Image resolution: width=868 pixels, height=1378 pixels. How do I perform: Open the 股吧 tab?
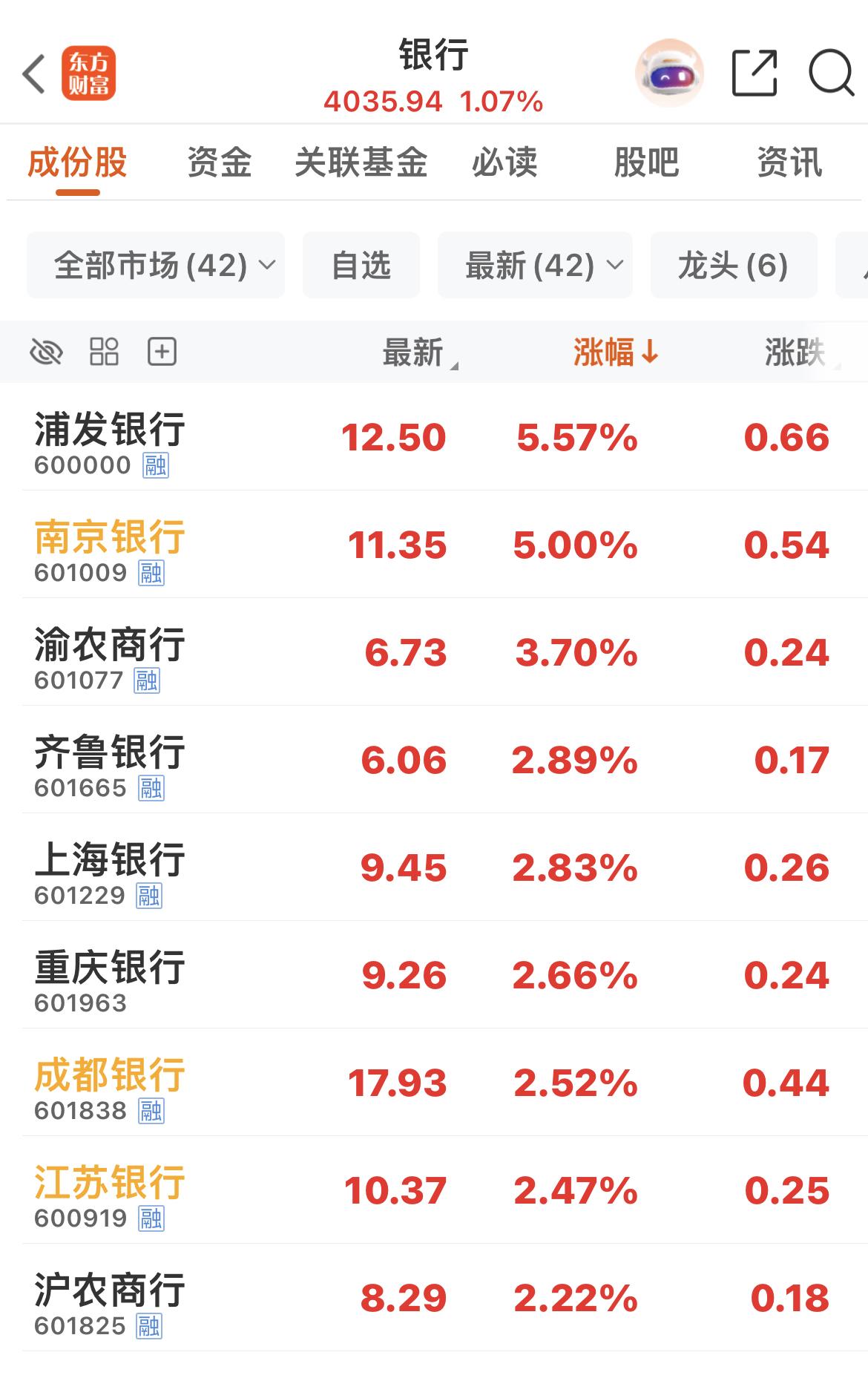[x=646, y=163]
